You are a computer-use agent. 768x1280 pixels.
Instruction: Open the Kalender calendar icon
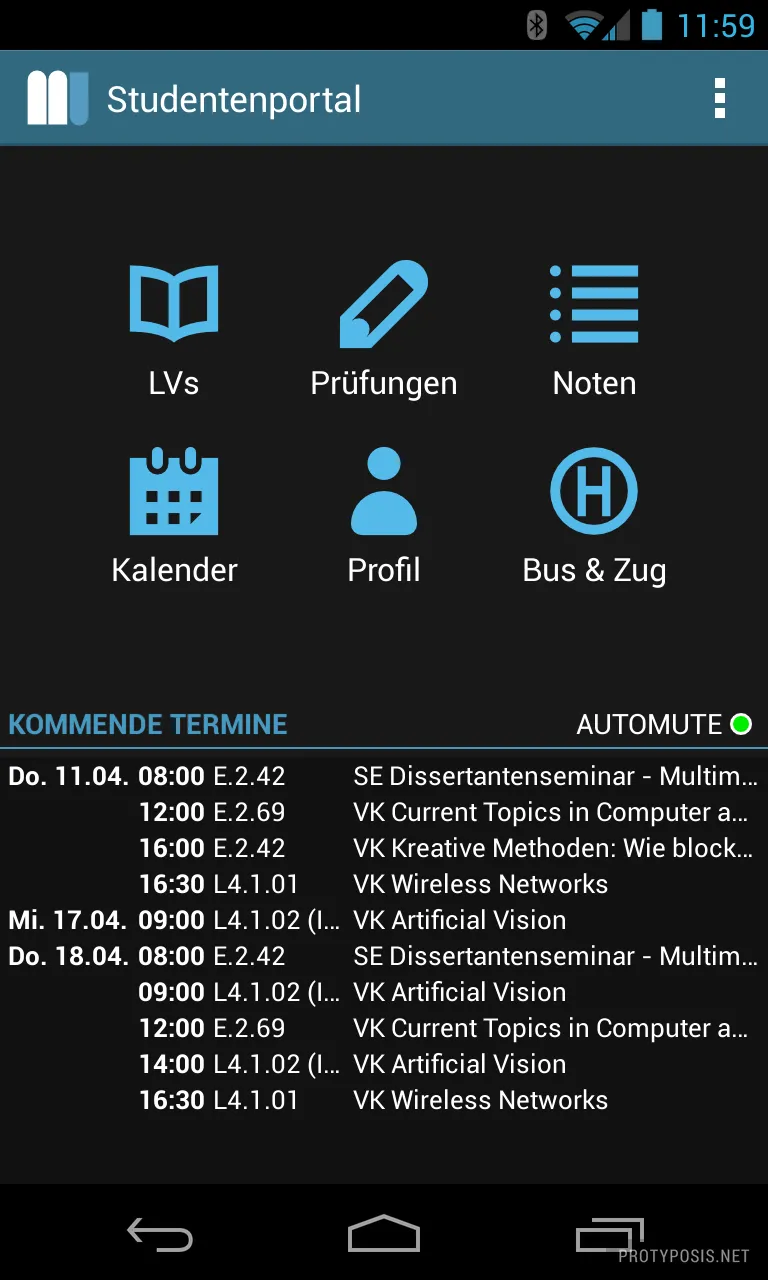click(x=173, y=490)
